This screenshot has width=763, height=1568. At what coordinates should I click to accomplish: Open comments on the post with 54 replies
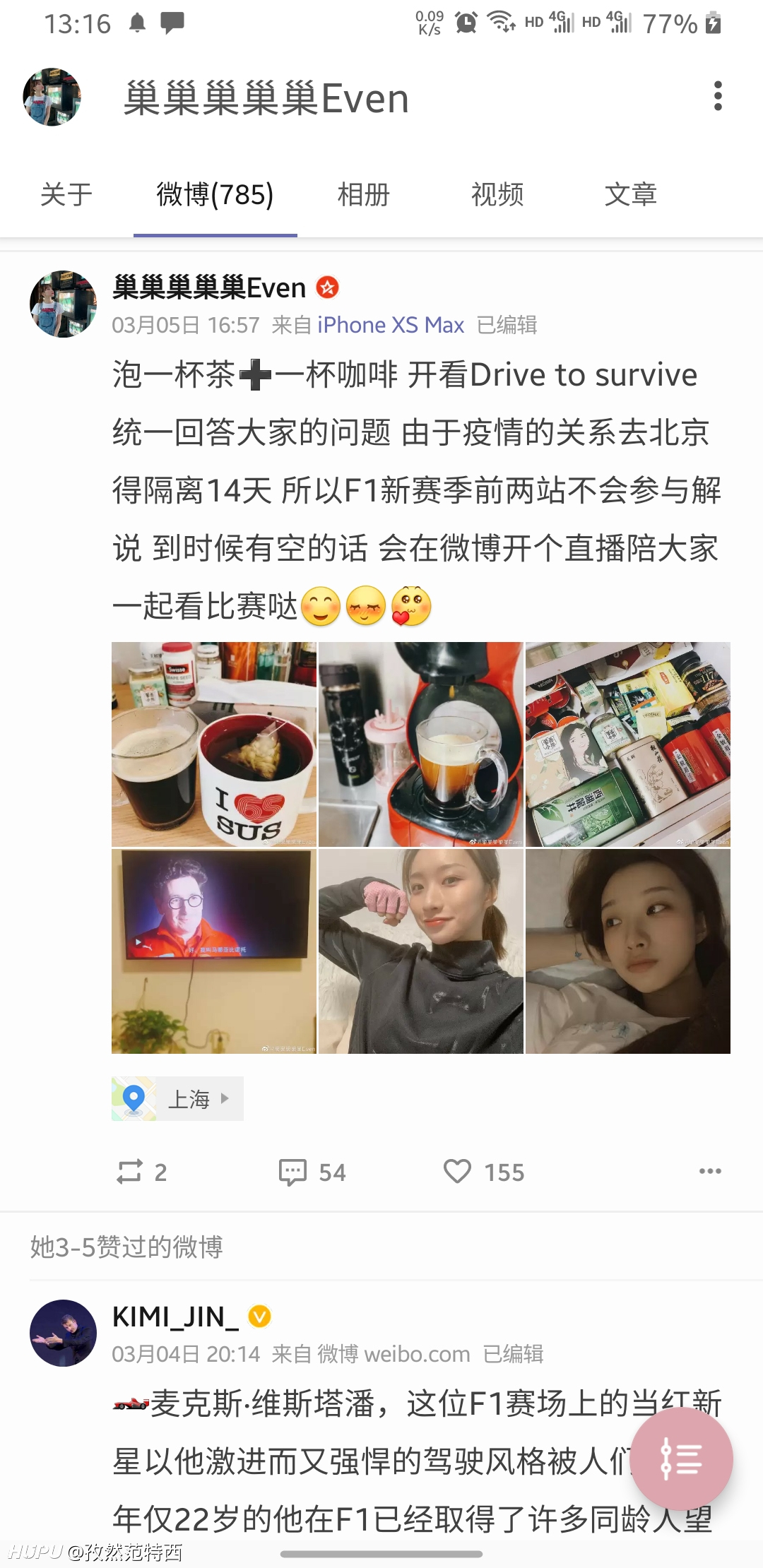click(312, 1172)
